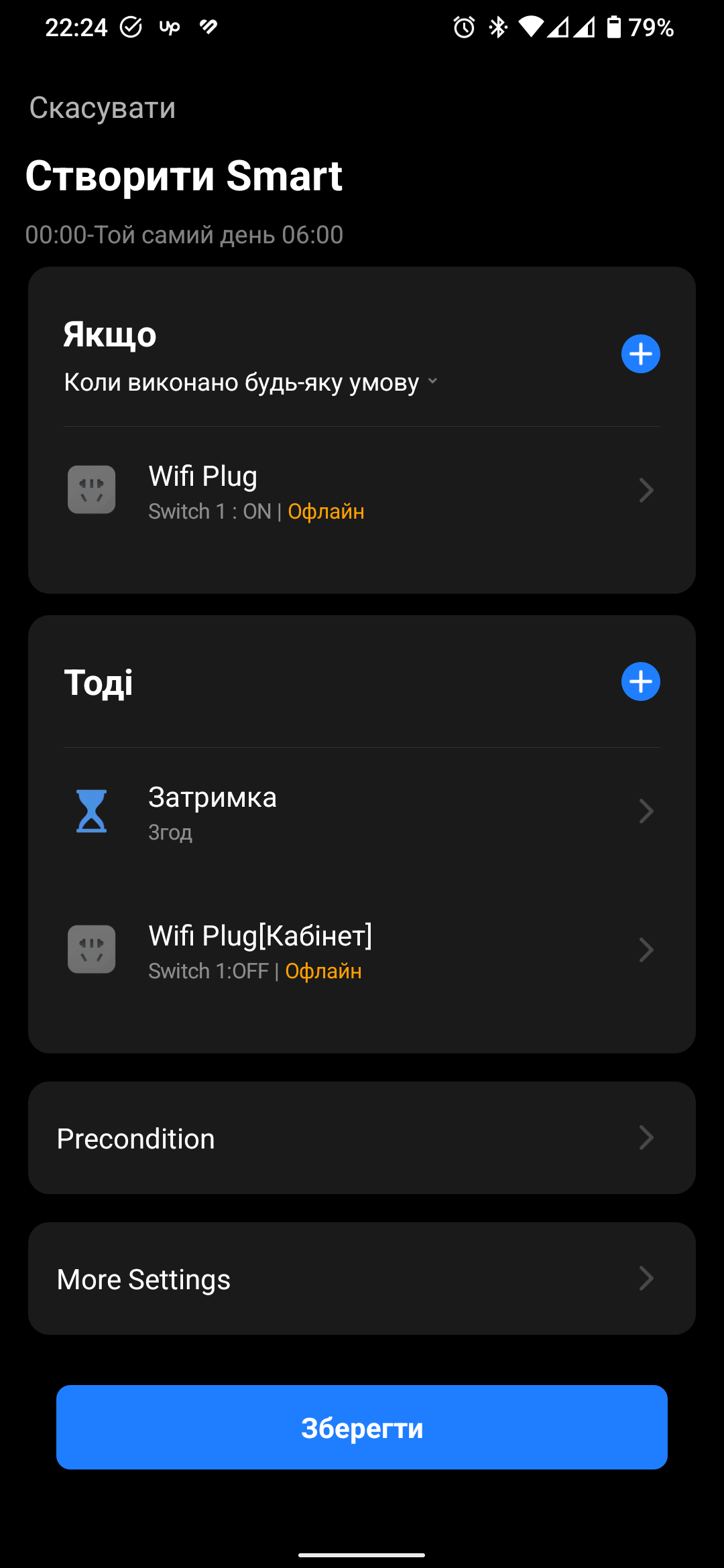Save the automation with Зберегти
724x1568 pixels.
pyautogui.click(x=362, y=1427)
